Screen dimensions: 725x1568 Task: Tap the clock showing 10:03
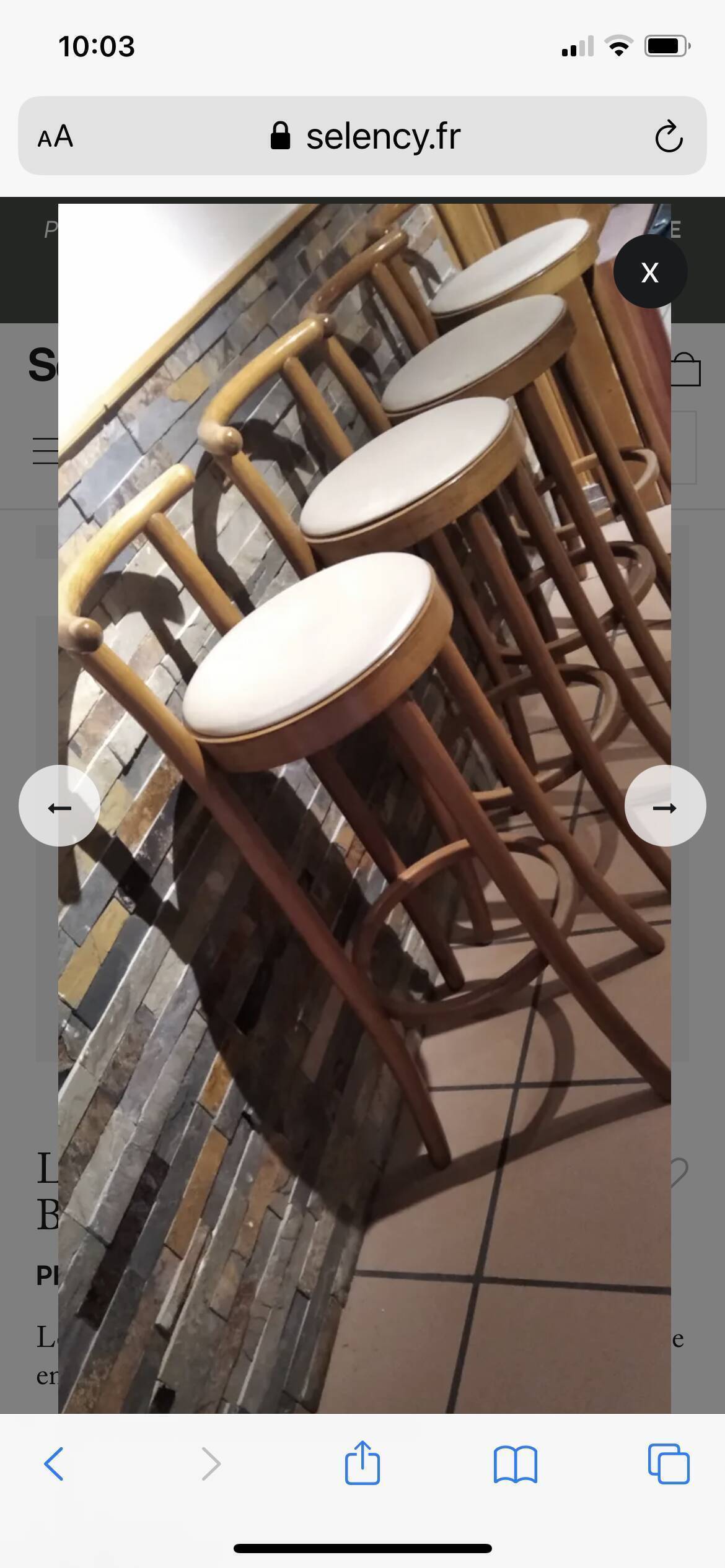[96, 46]
